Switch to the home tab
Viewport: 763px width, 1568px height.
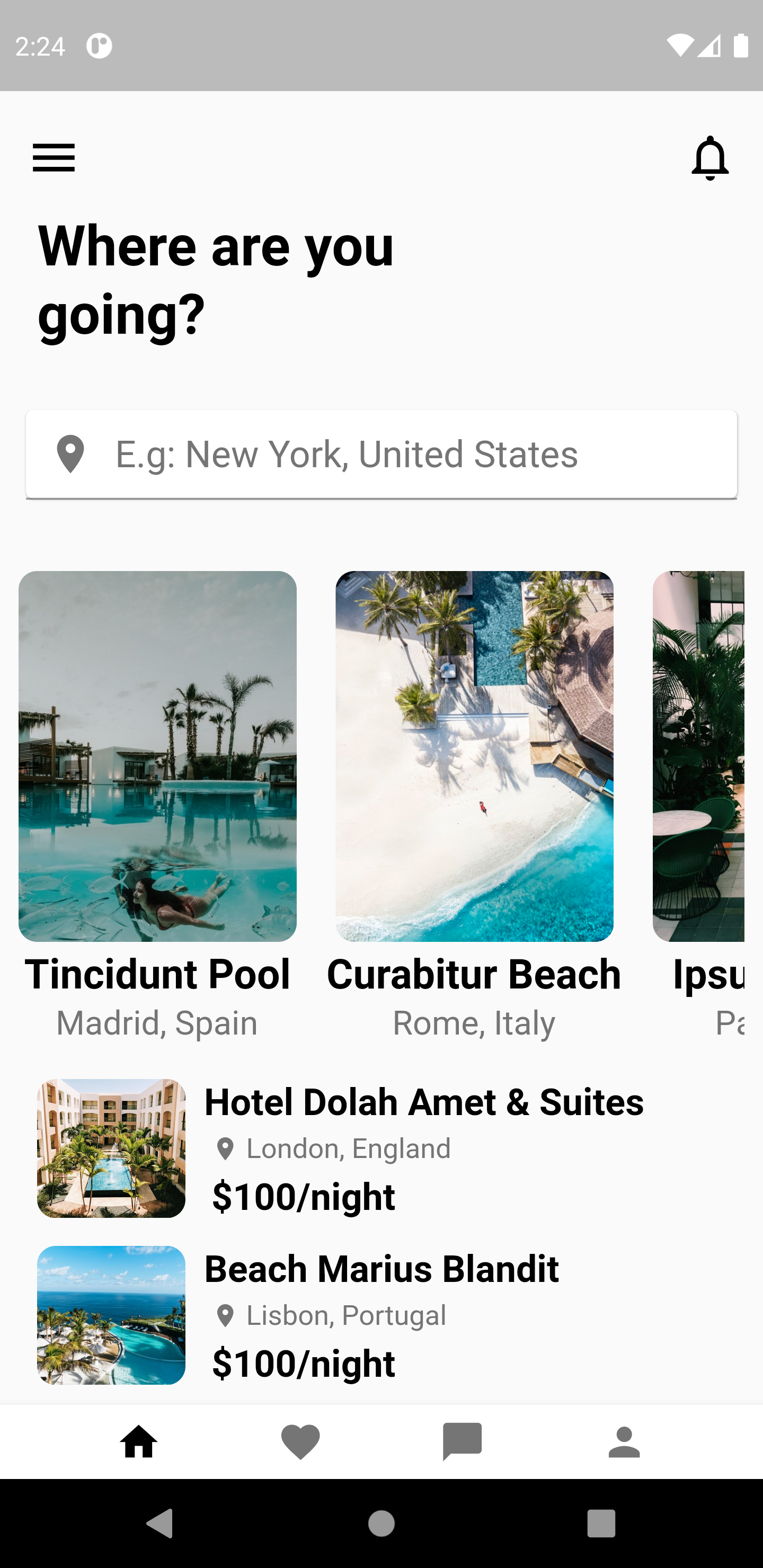[x=139, y=1441]
